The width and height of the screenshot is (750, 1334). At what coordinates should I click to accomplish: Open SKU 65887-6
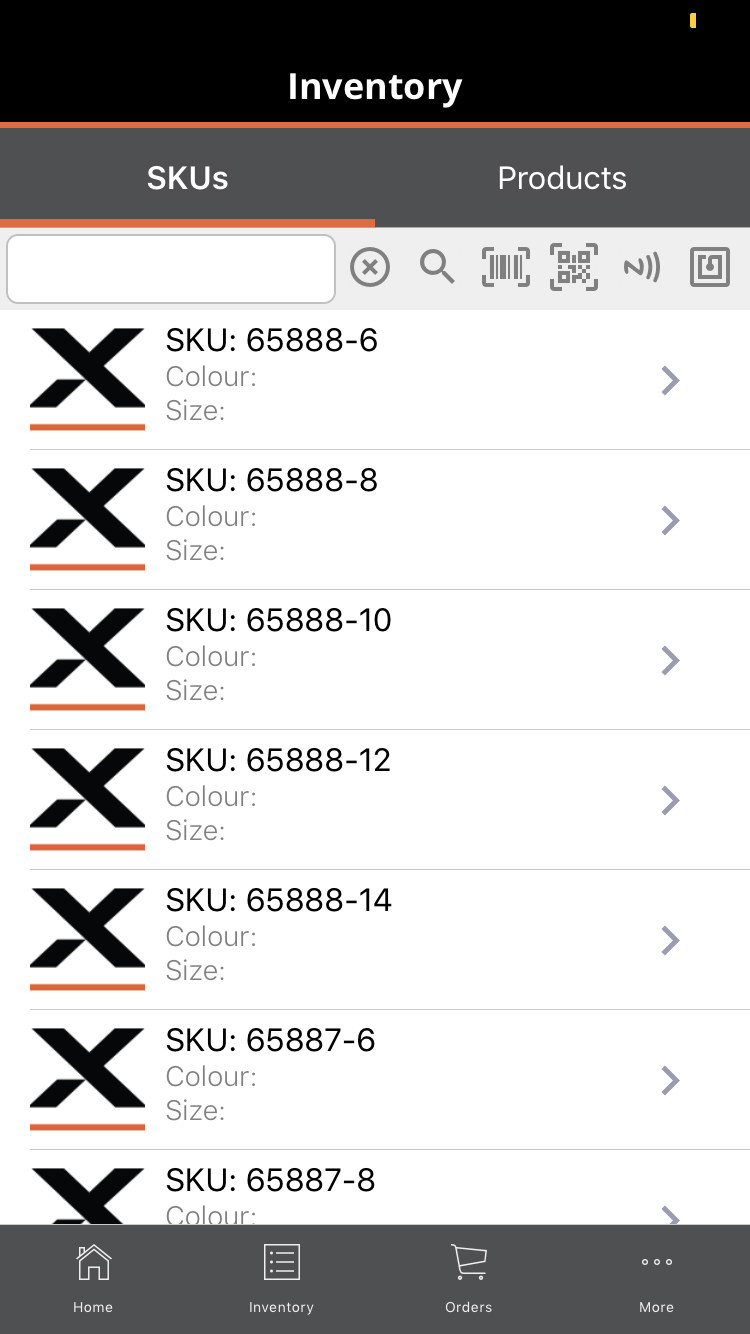(x=375, y=1080)
